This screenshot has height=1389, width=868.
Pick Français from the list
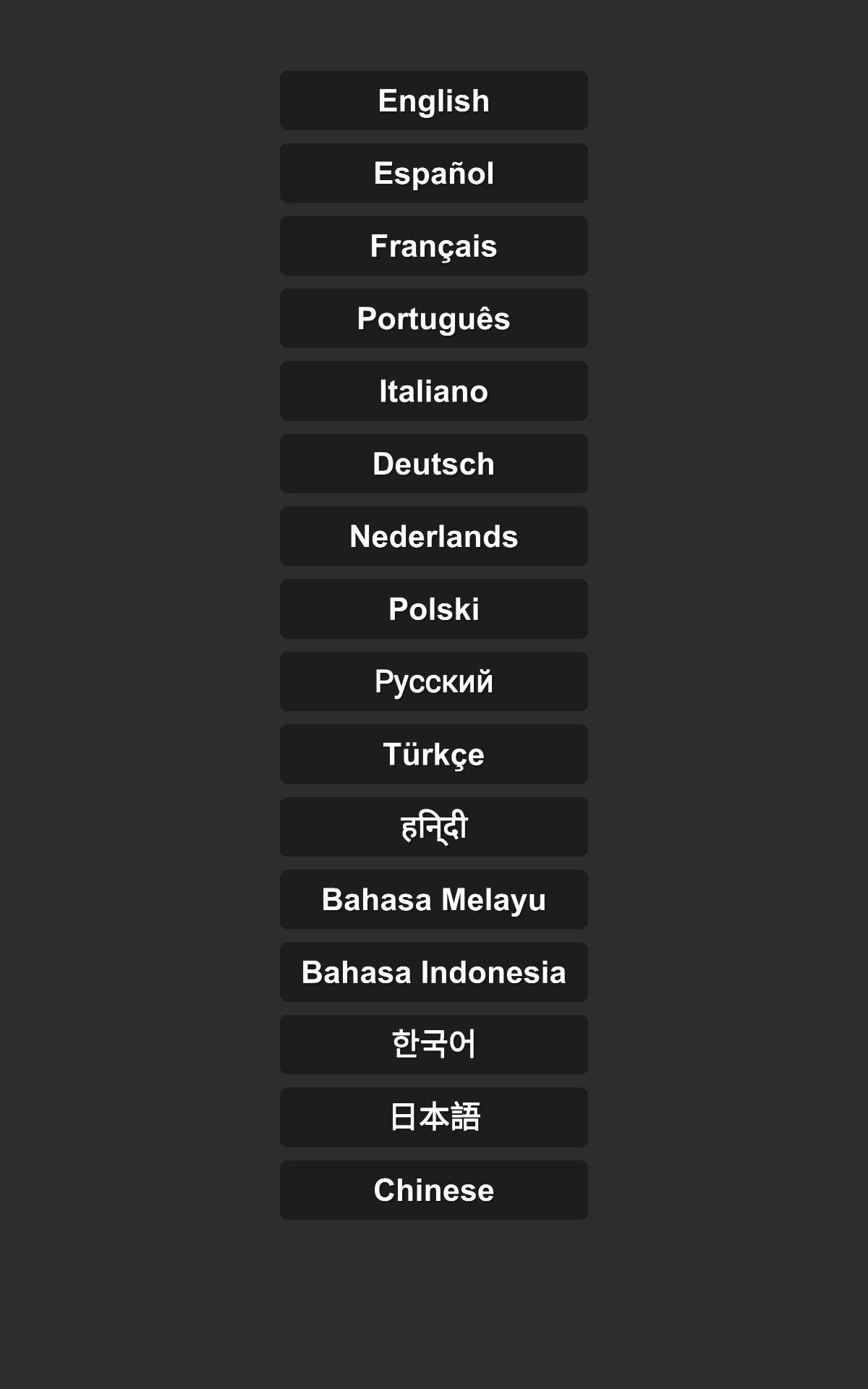pos(434,246)
